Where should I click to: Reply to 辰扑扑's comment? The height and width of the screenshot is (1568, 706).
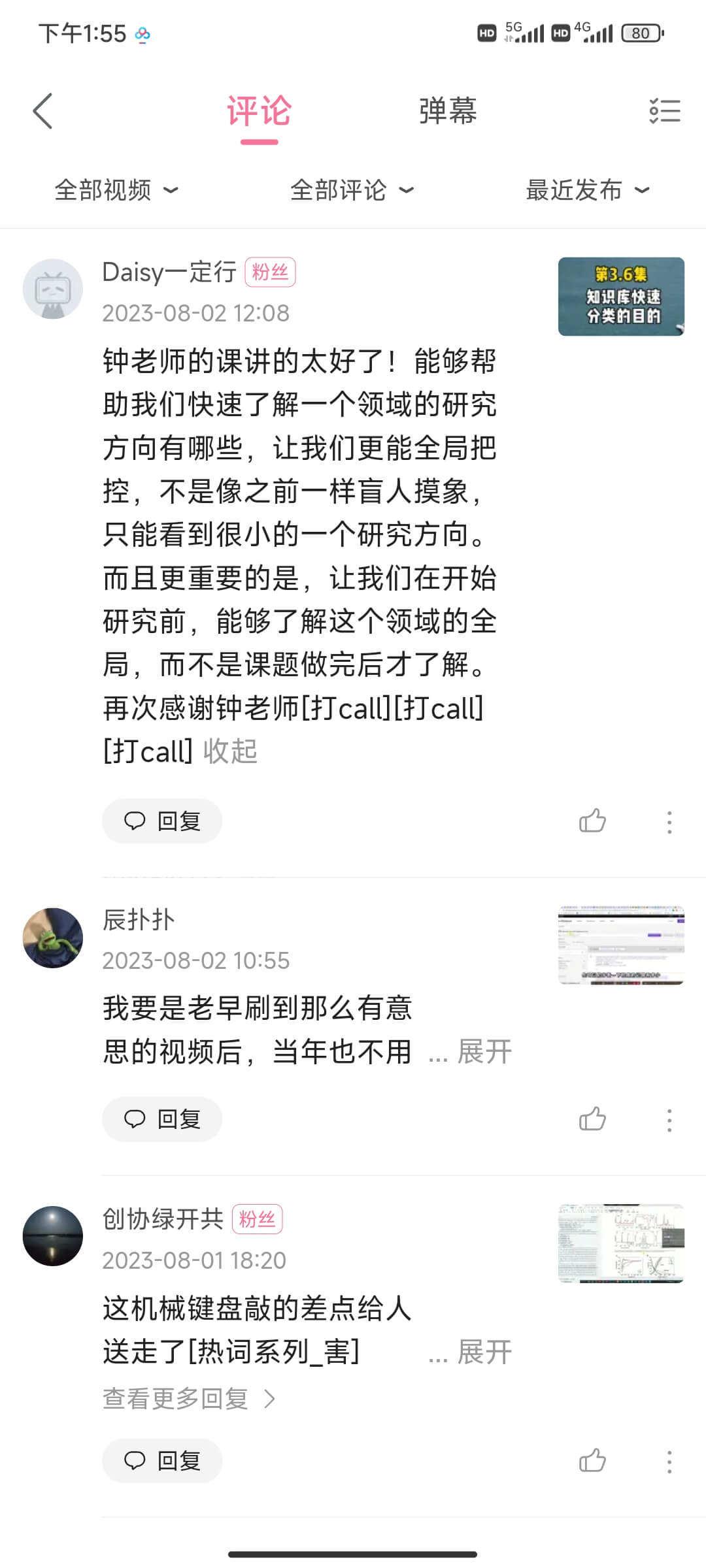coord(162,1119)
